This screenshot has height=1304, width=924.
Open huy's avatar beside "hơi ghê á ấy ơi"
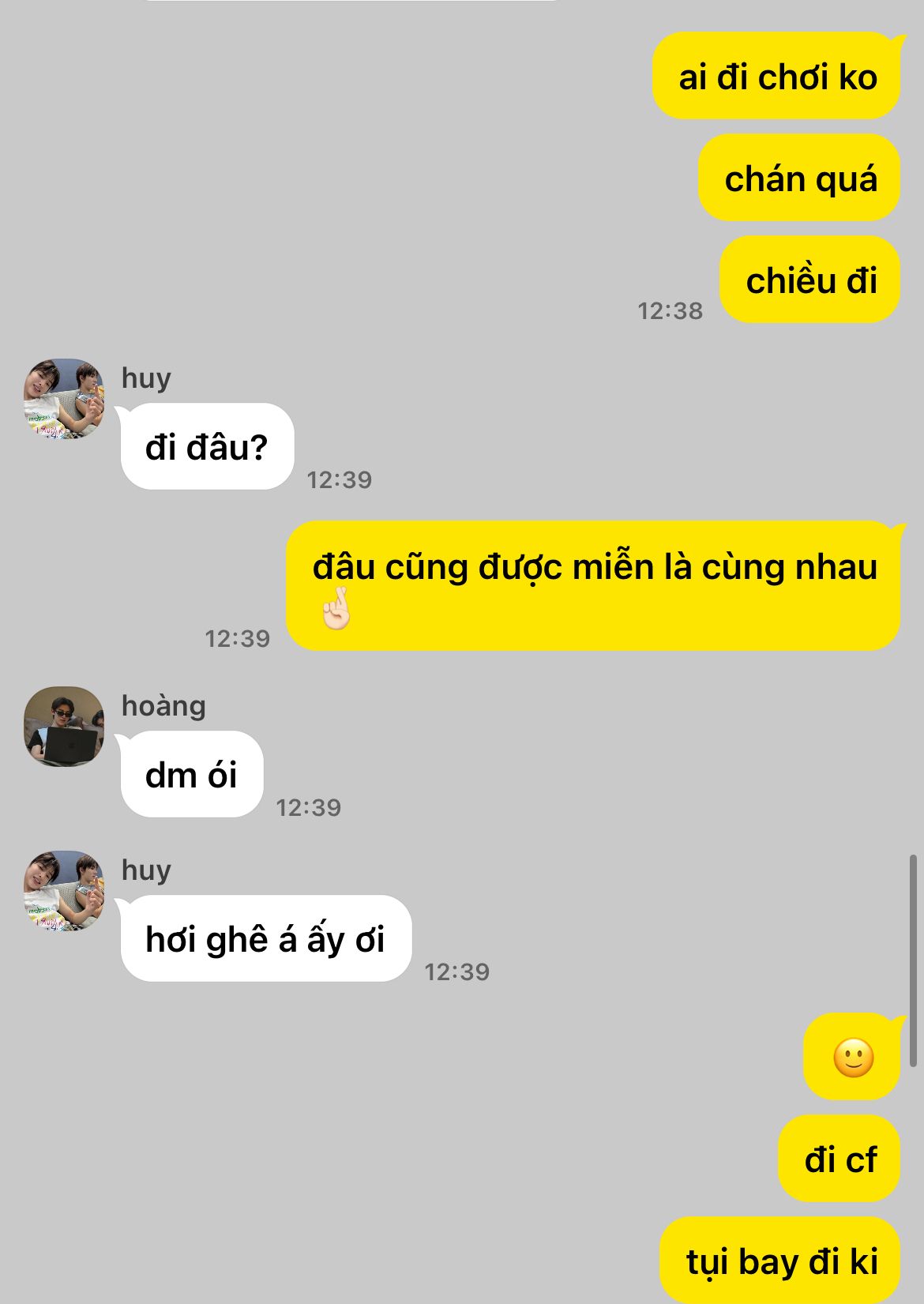(x=64, y=891)
